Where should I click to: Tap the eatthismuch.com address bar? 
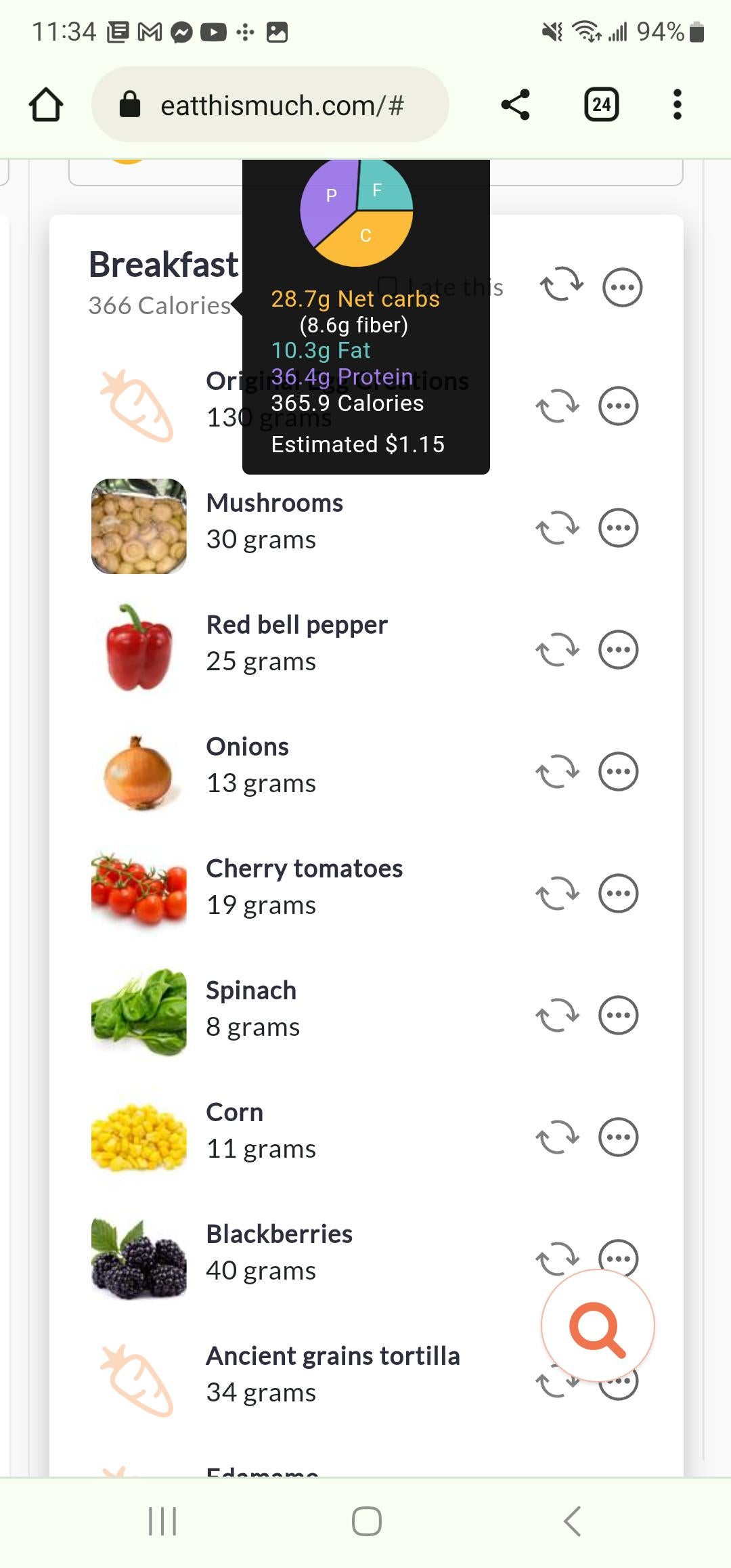(x=270, y=105)
